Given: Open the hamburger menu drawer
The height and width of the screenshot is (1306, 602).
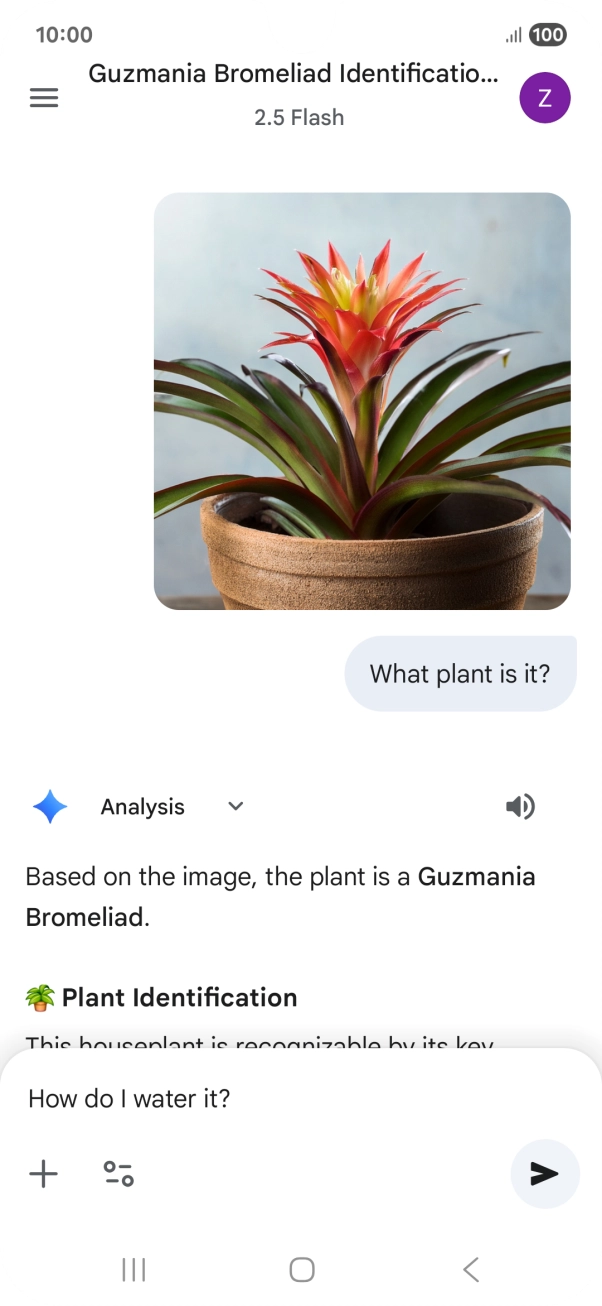Looking at the screenshot, I should point(44,98).
